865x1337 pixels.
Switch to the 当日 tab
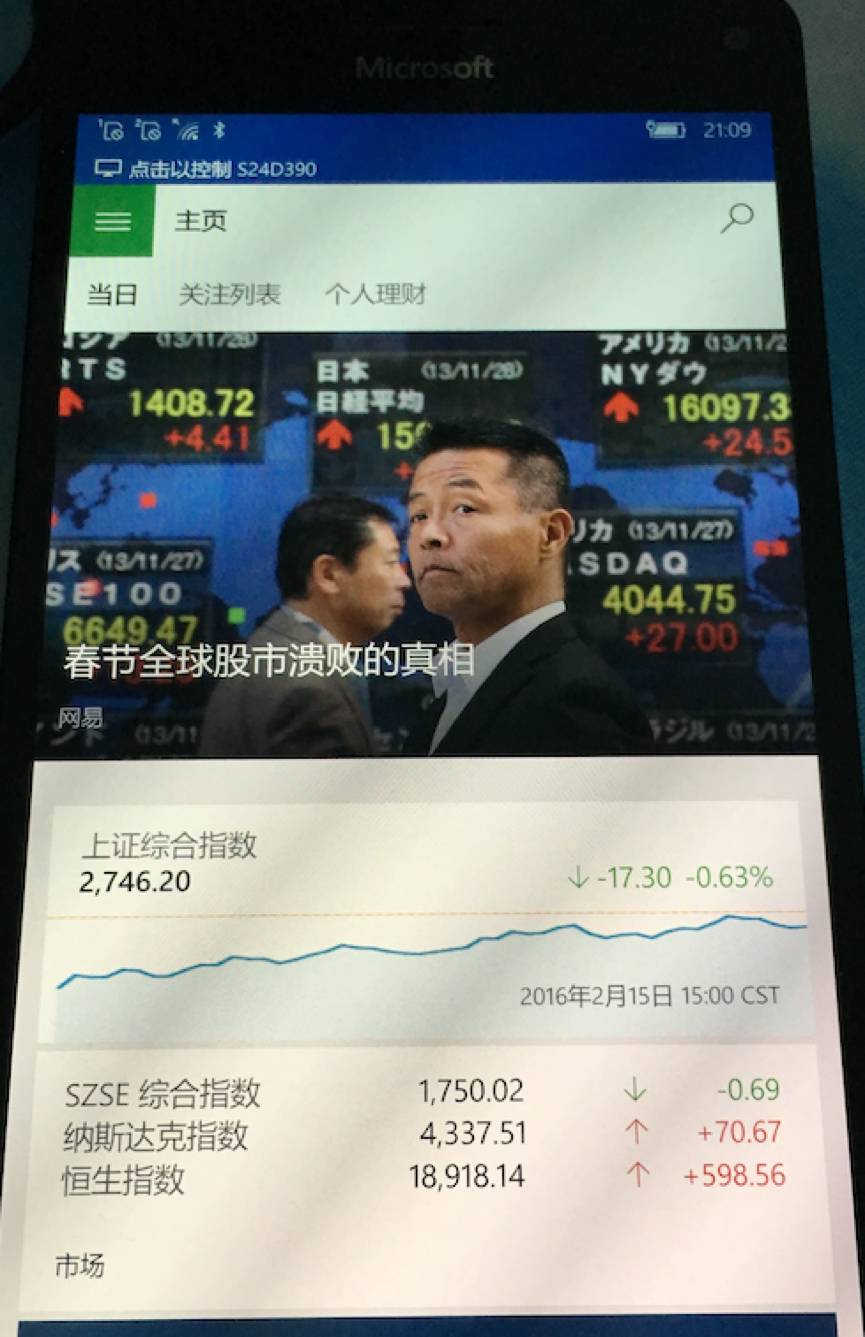[112, 295]
